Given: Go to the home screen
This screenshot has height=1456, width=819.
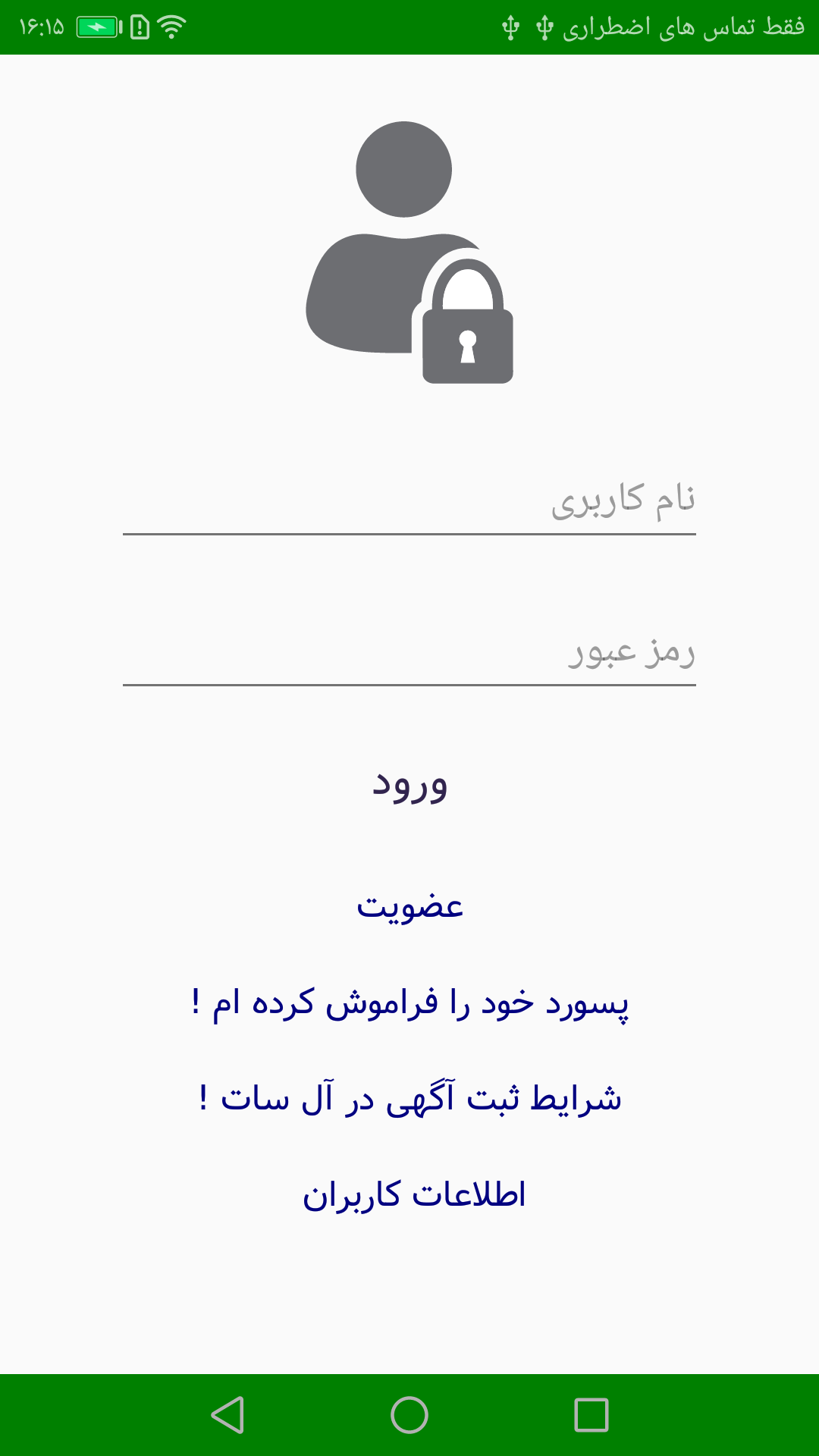Looking at the screenshot, I should point(409,1415).
